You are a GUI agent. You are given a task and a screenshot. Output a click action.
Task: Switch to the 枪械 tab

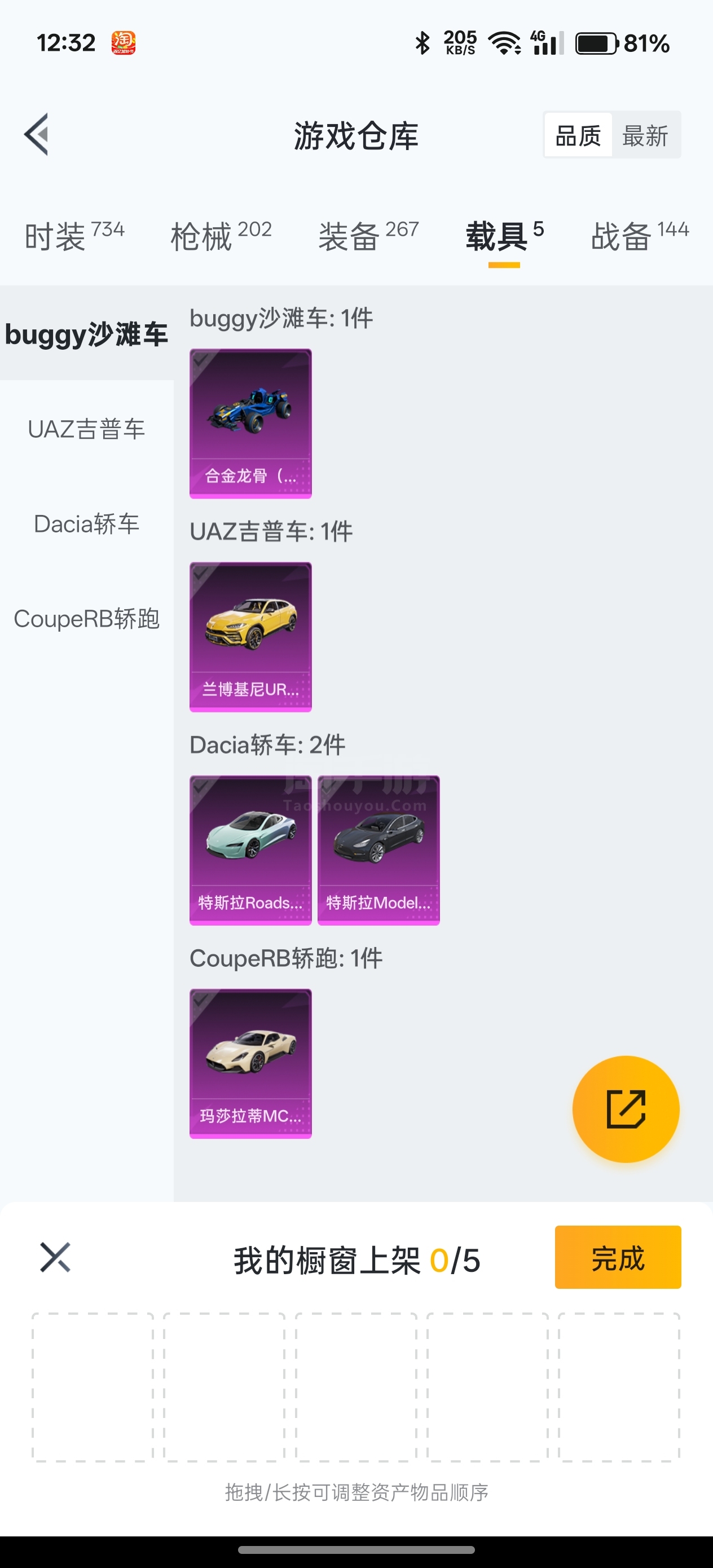pyautogui.click(x=221, y=235)
